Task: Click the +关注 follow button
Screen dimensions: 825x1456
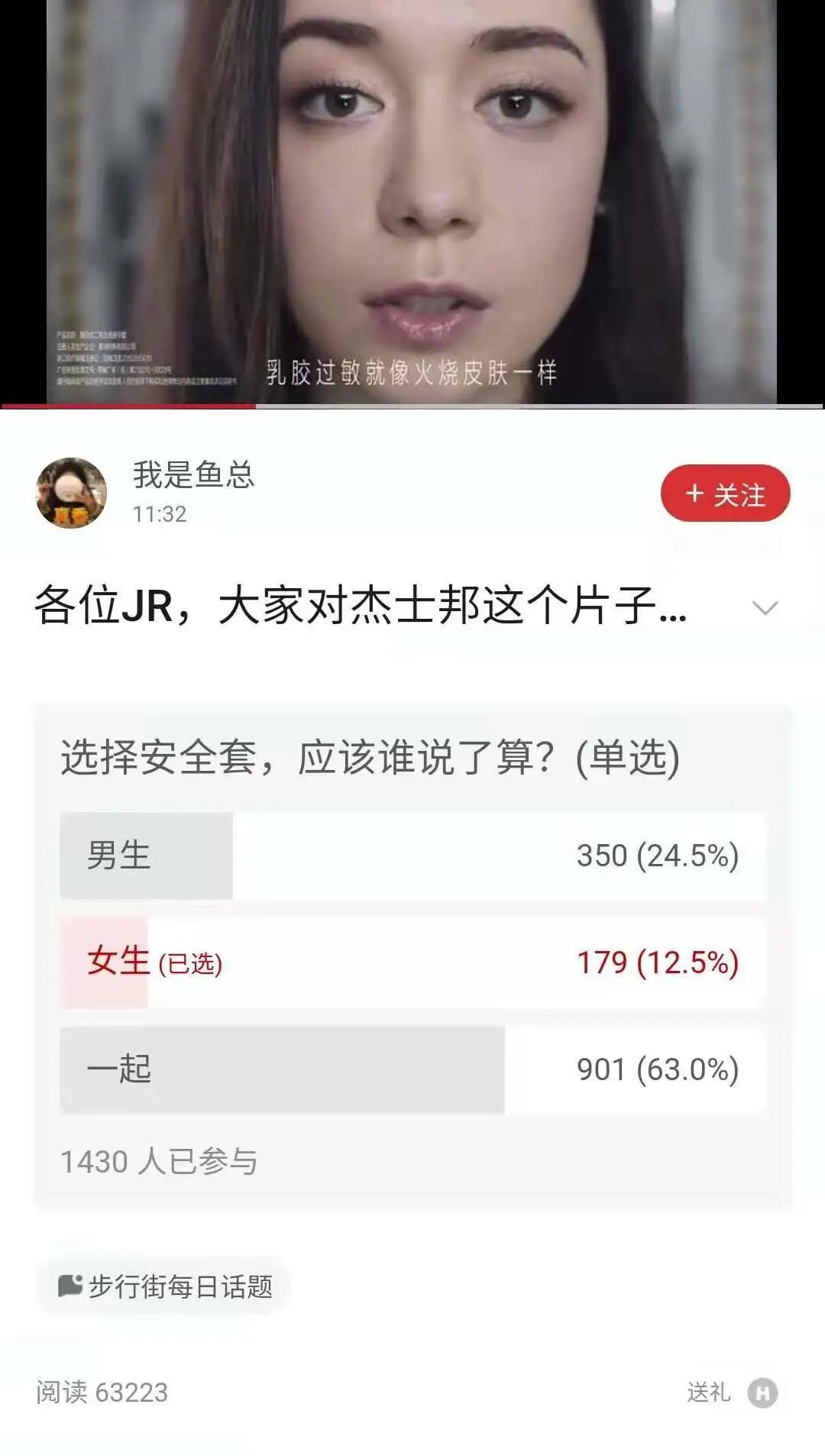Action: point(726,494)
